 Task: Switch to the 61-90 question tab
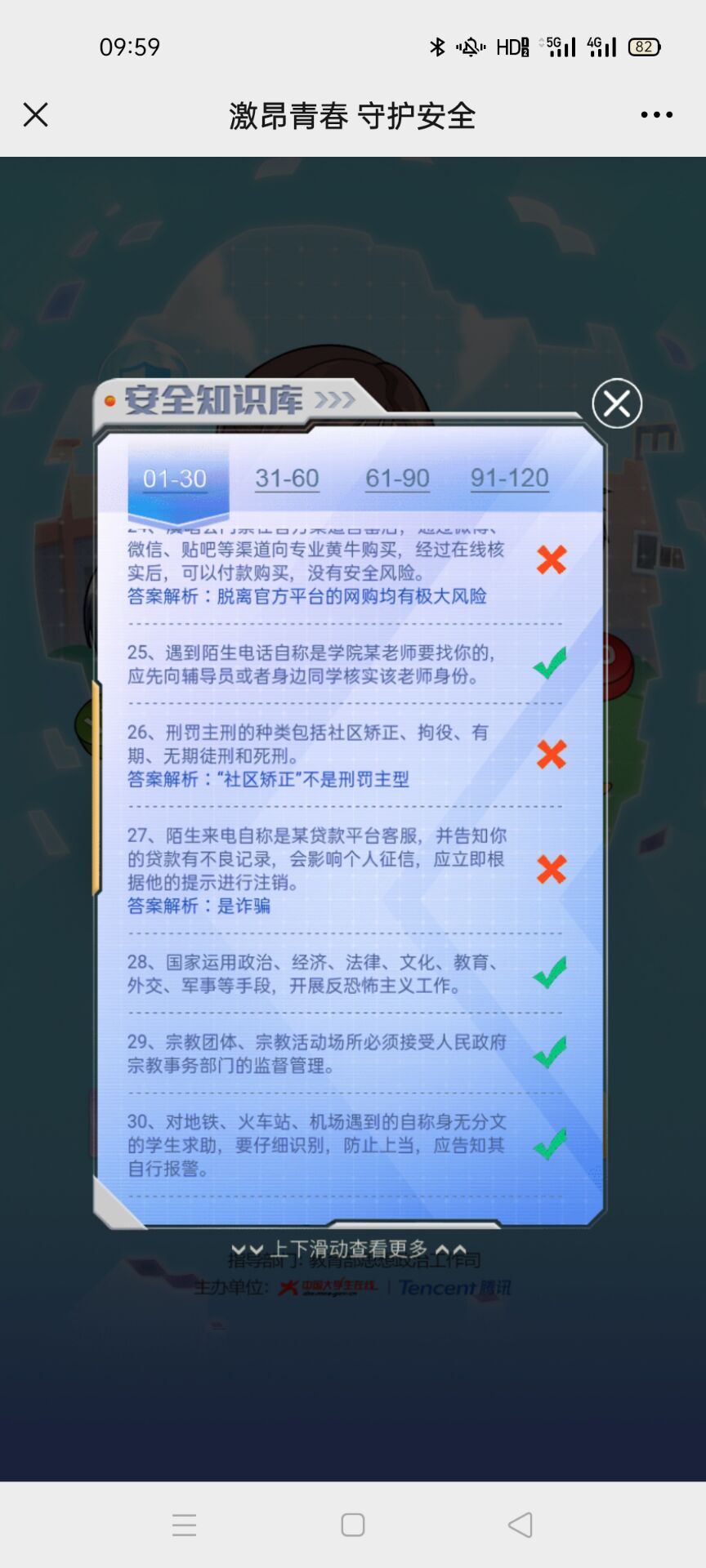pos(397,479)
